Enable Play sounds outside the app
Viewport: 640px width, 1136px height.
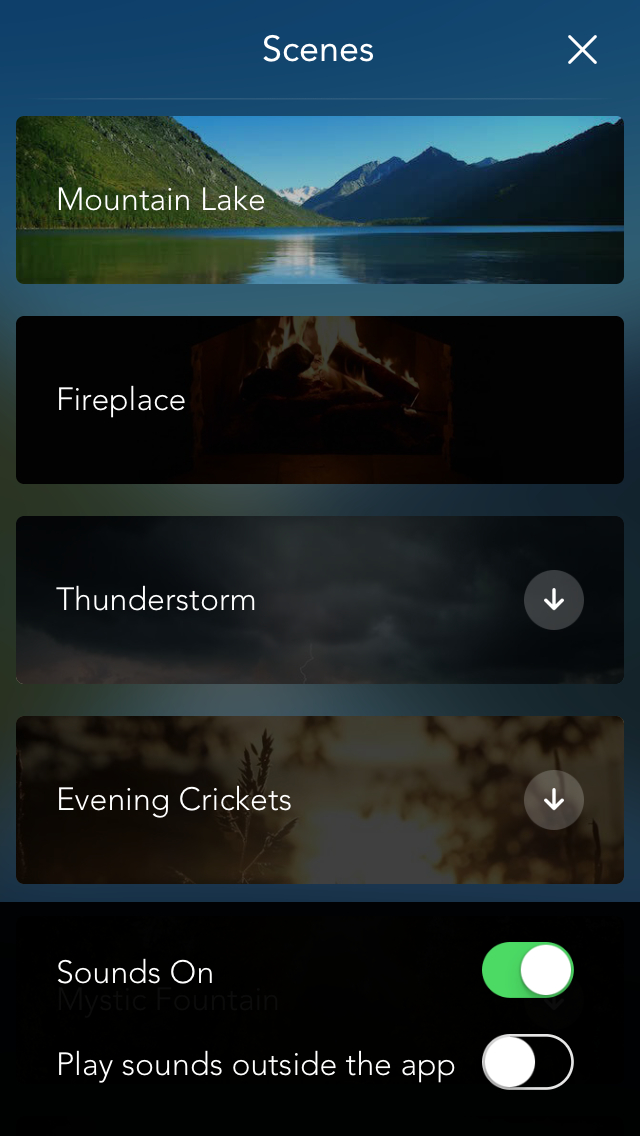tap(528, 1062)
